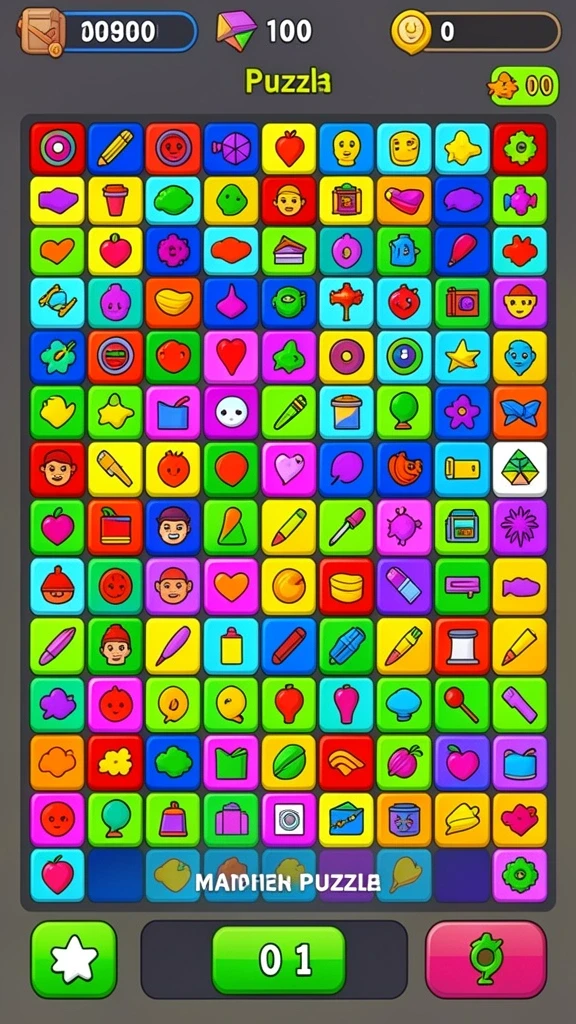The width and height of the screenshot is (576, 1024).
Task: Select the cake slice on the green tile
Action: (289, 250)
